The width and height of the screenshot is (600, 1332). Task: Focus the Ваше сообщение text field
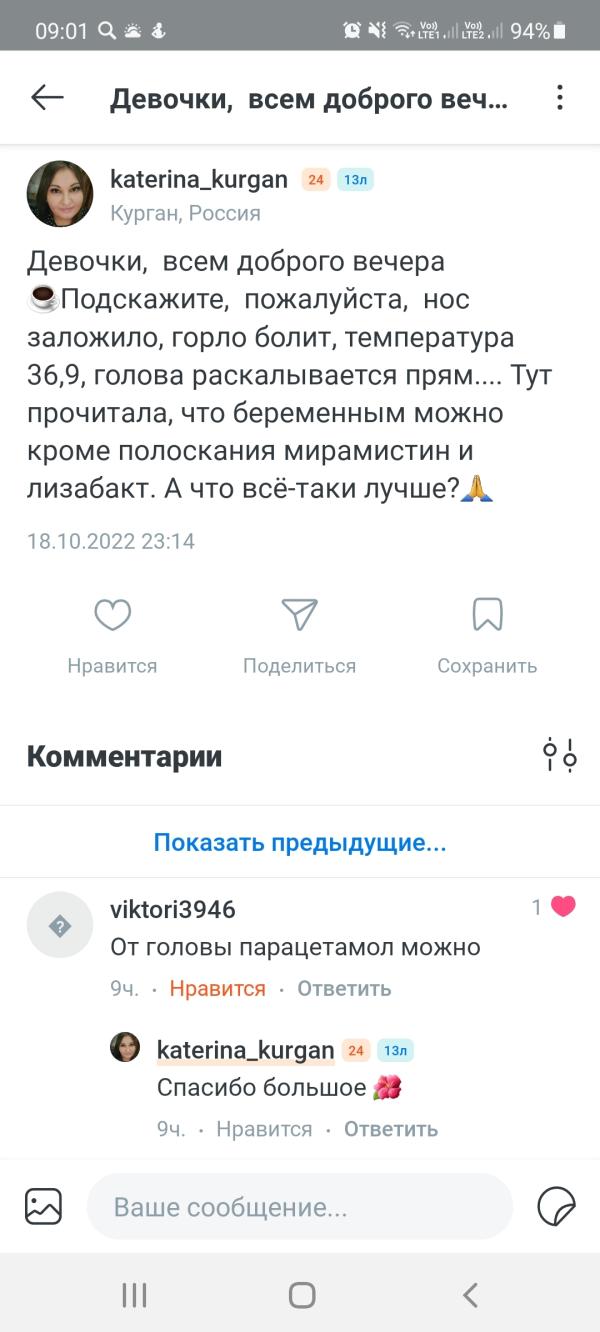pyautogui.click(x=300, y=1207)
